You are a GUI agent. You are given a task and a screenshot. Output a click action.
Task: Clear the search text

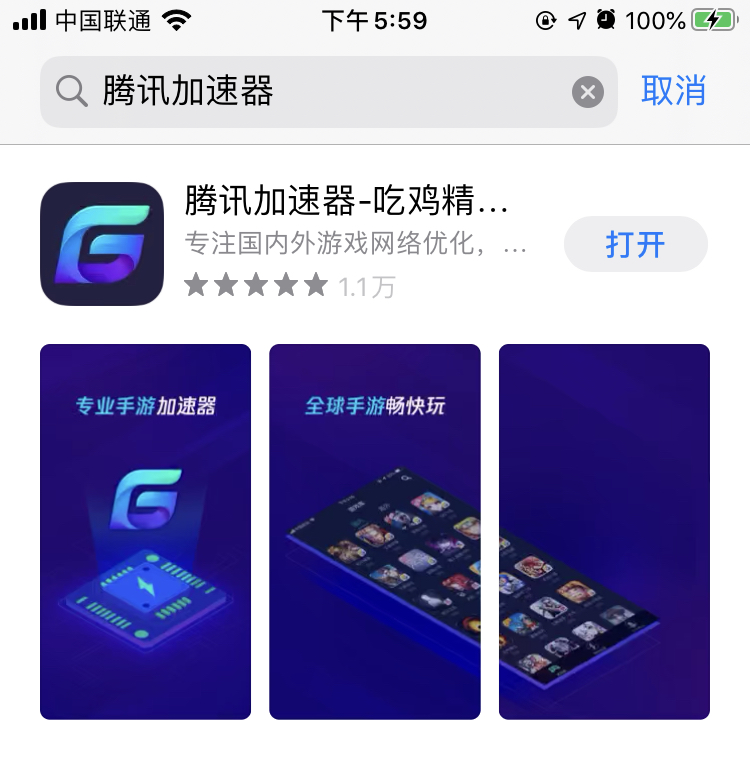588,93
